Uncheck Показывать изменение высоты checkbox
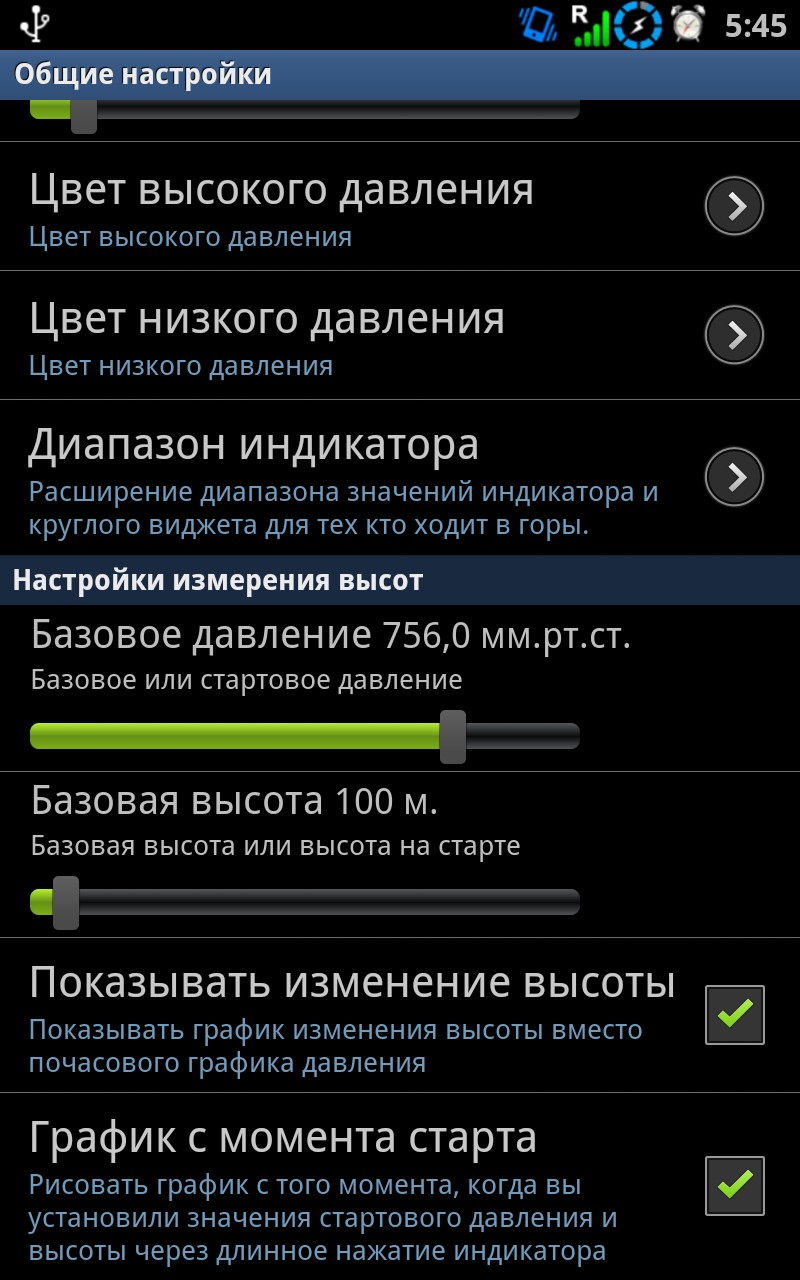The width and height of the screenshot is (800, 1280). tap(735, 1015)
